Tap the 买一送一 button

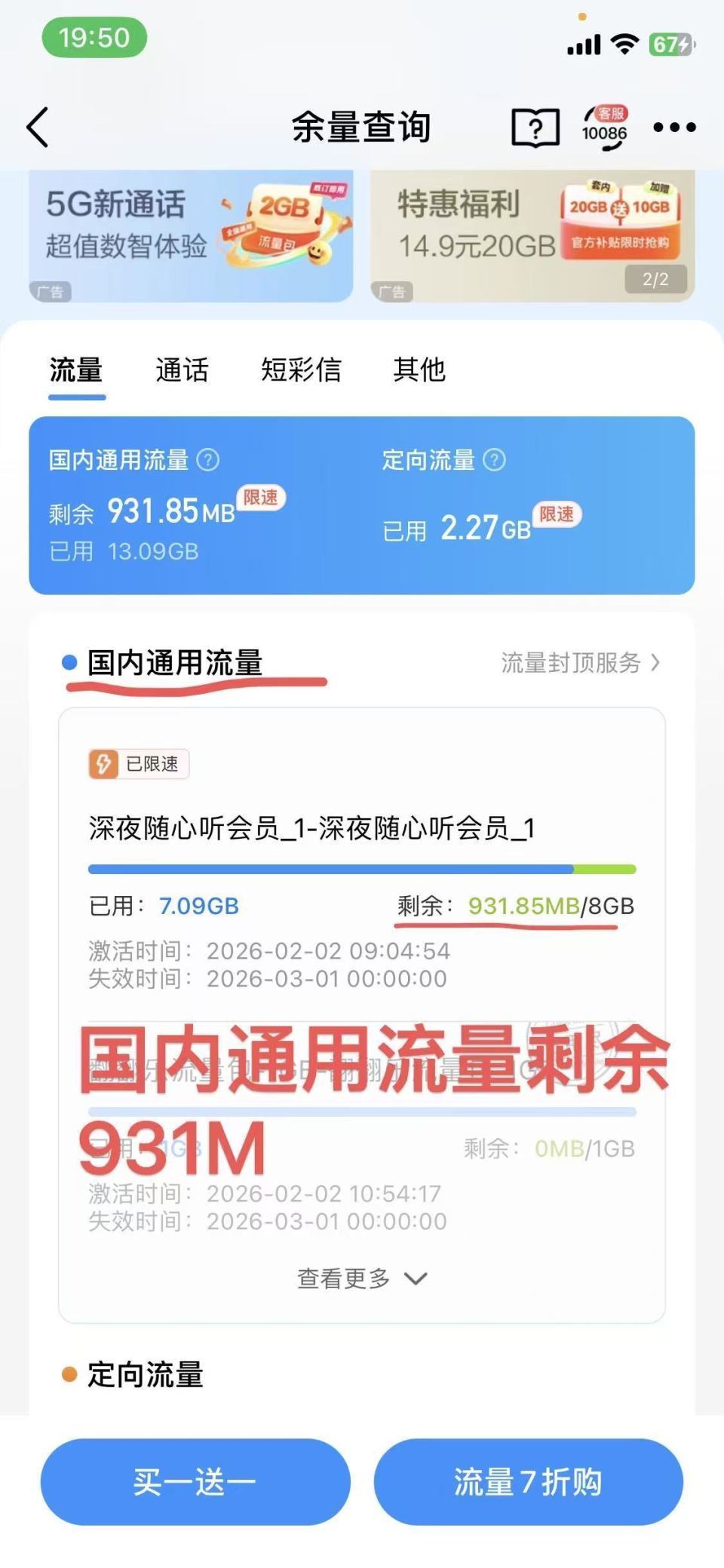tap(195, 1482)
